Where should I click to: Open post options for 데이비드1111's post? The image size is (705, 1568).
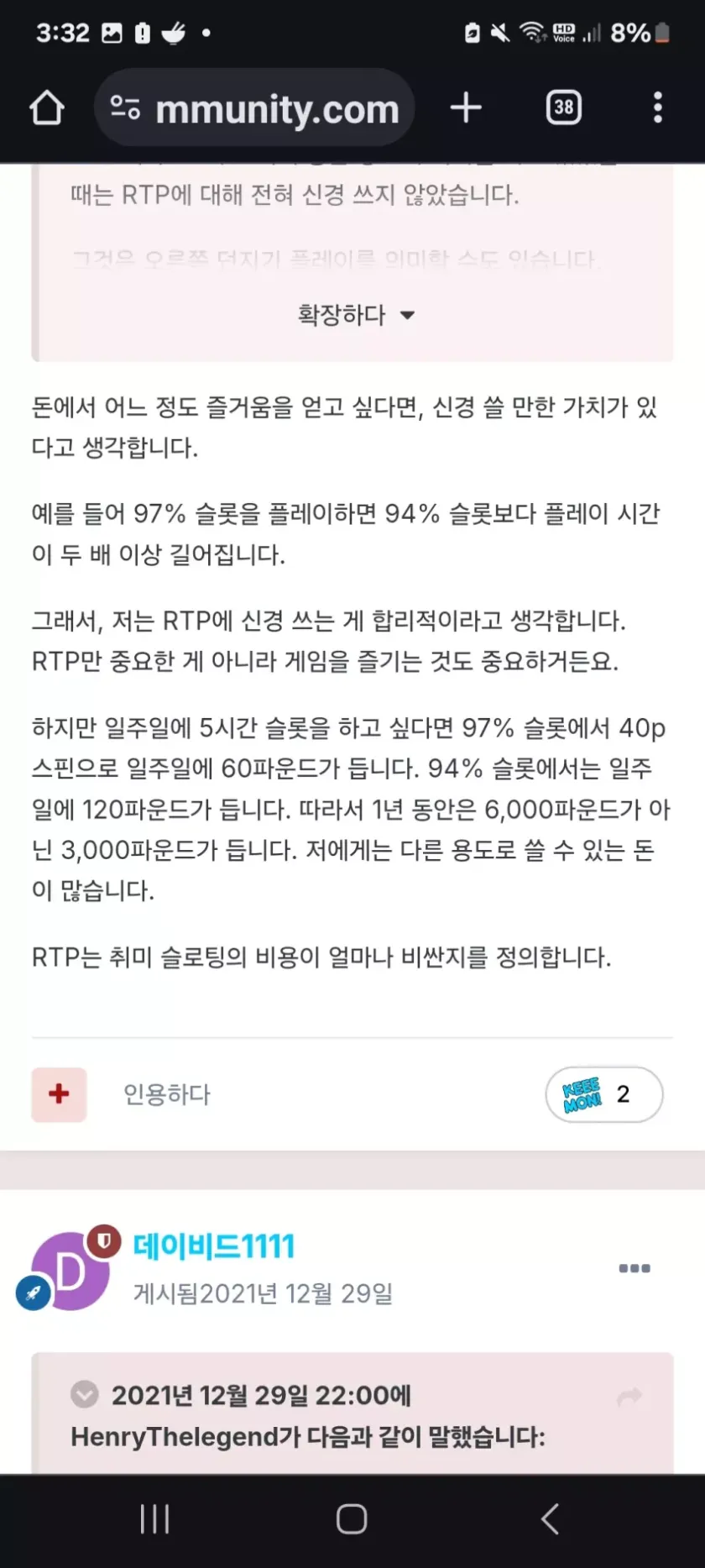[x=634, y=1268]
